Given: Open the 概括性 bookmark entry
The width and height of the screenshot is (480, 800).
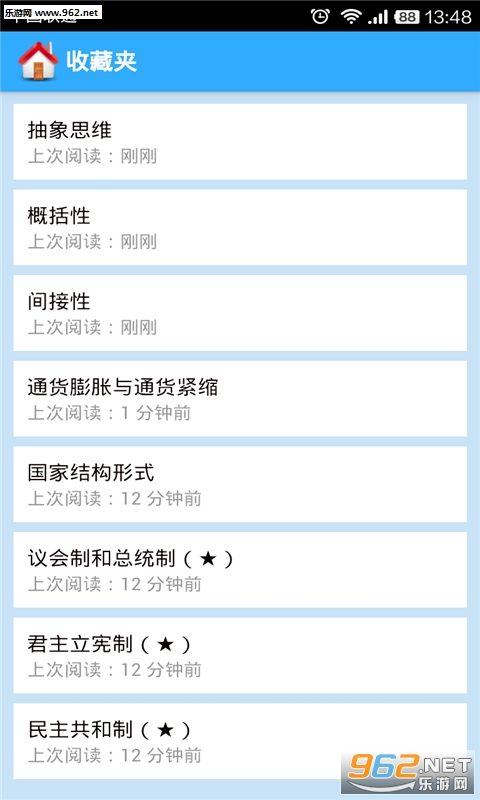Looking at the screenshot, I should click(x=240, y=228).
